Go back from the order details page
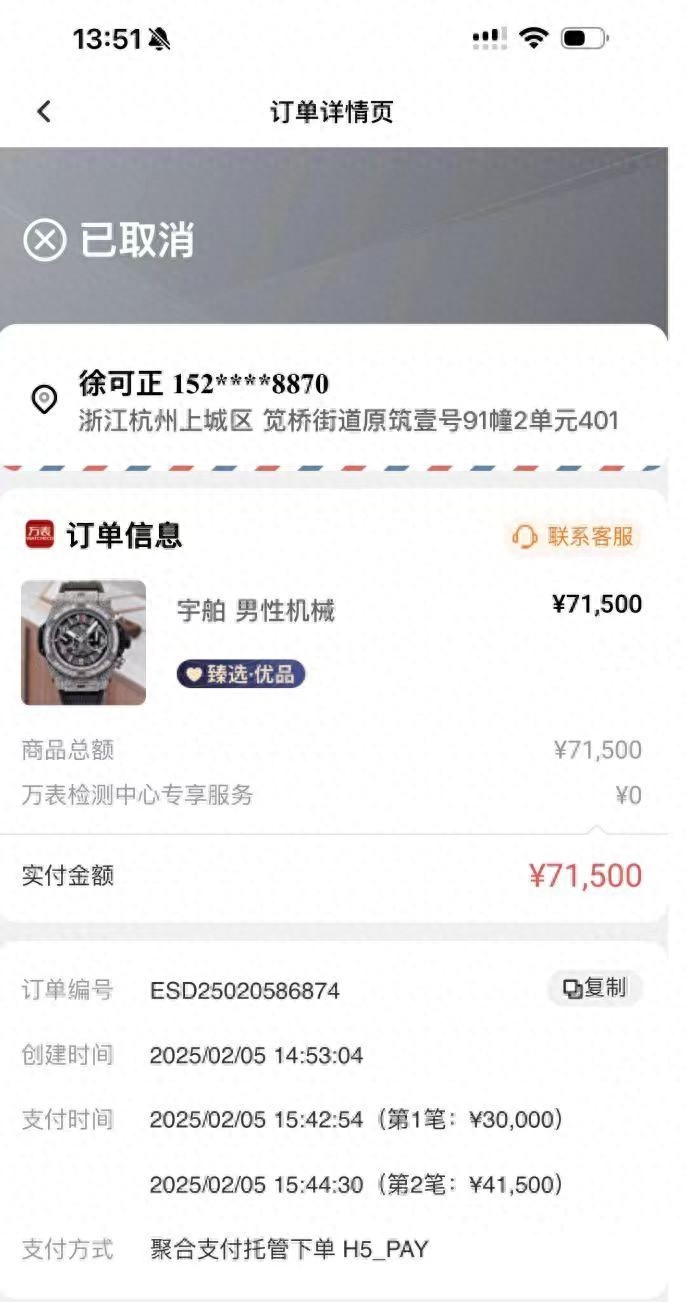This screenshot has height=1302, width=687. [x=43, y=111]
